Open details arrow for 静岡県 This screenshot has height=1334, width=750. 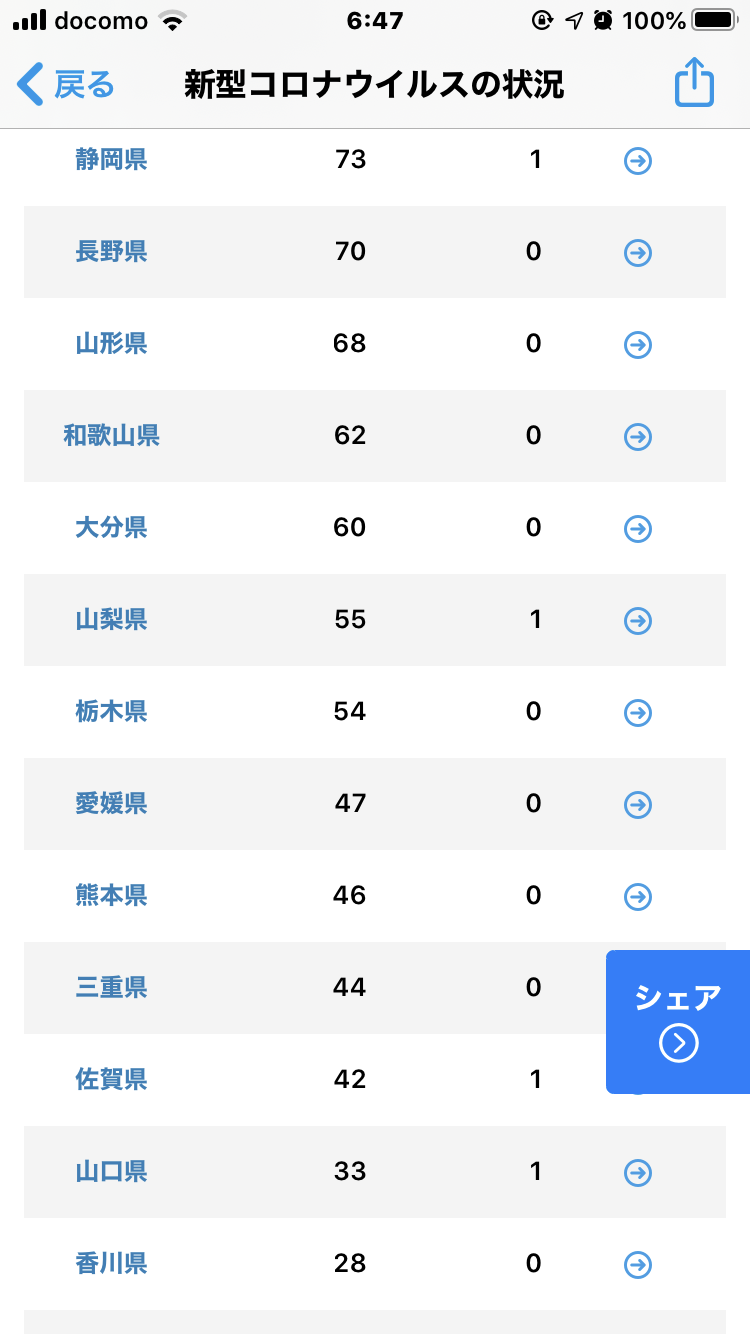pyautogui.click(x=638, y=161)
